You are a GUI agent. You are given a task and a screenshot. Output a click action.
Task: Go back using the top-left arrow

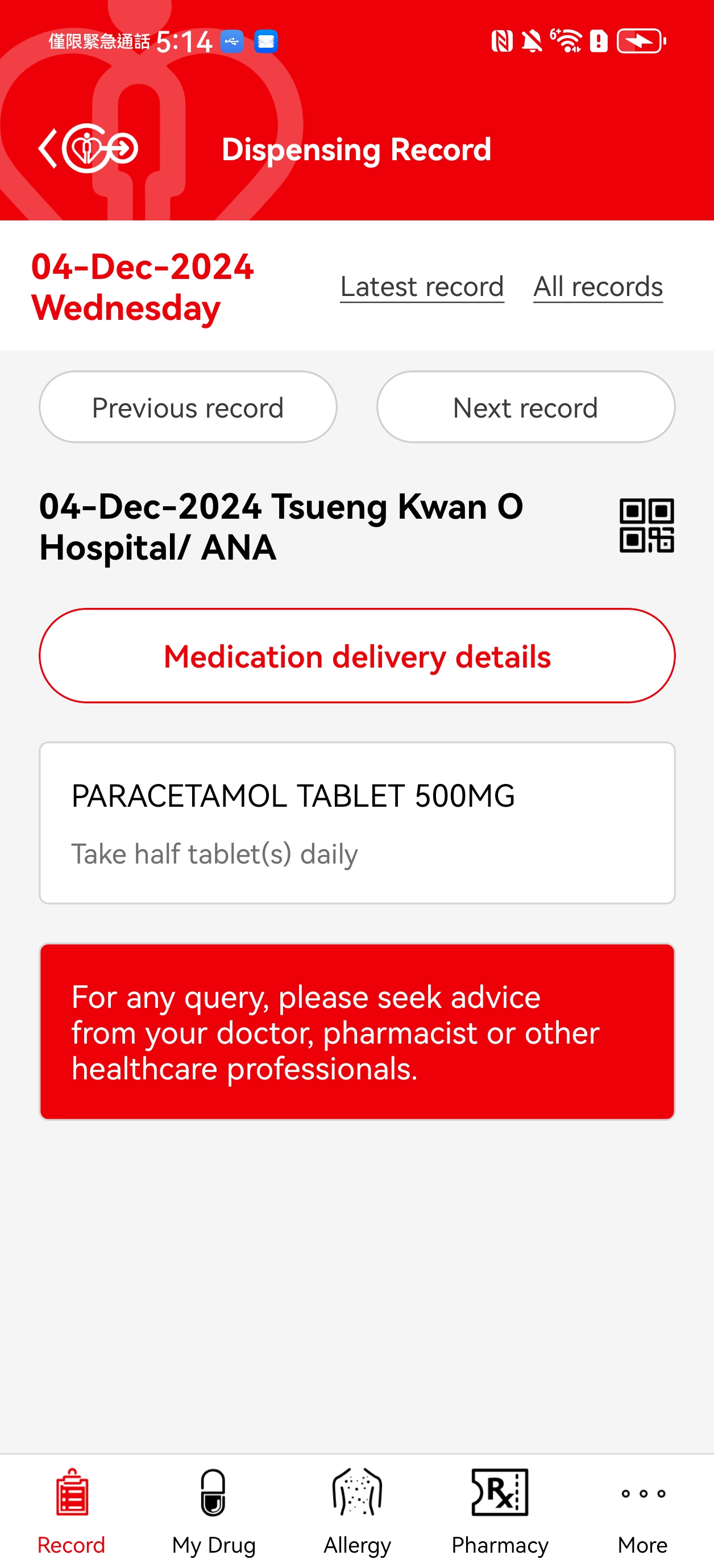(x=49, y=148)
